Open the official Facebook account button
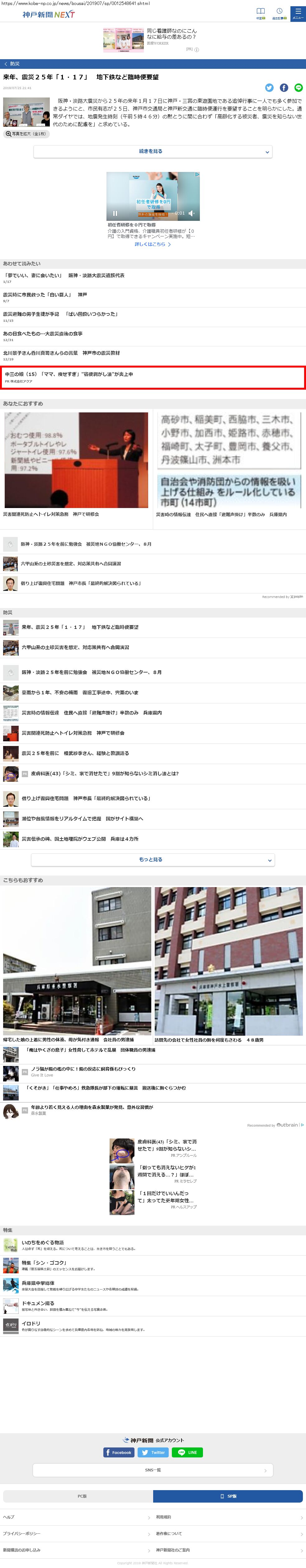 [x=119, y=1452]
